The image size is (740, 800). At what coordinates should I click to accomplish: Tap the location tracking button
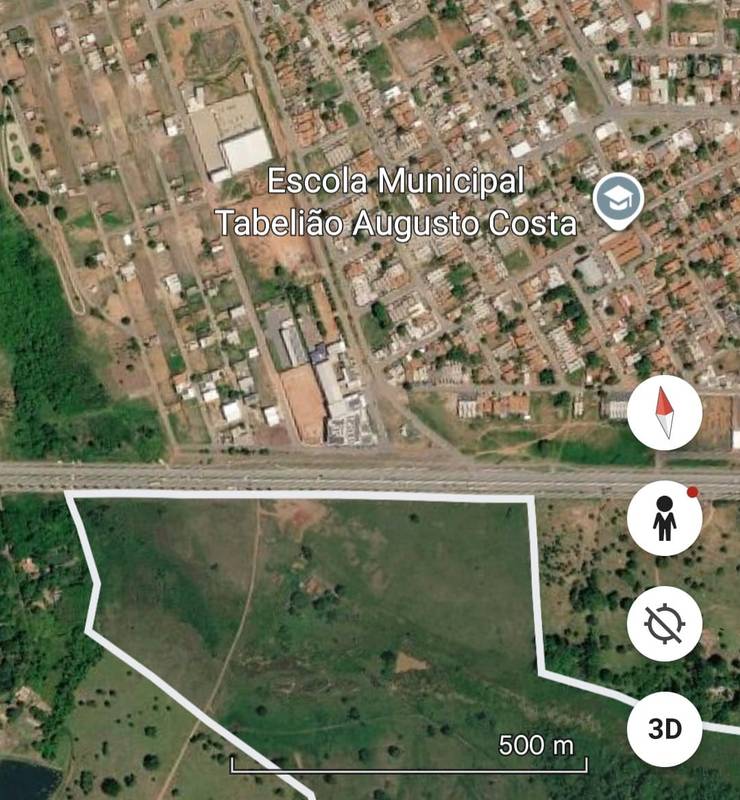(x=664, y=624)
